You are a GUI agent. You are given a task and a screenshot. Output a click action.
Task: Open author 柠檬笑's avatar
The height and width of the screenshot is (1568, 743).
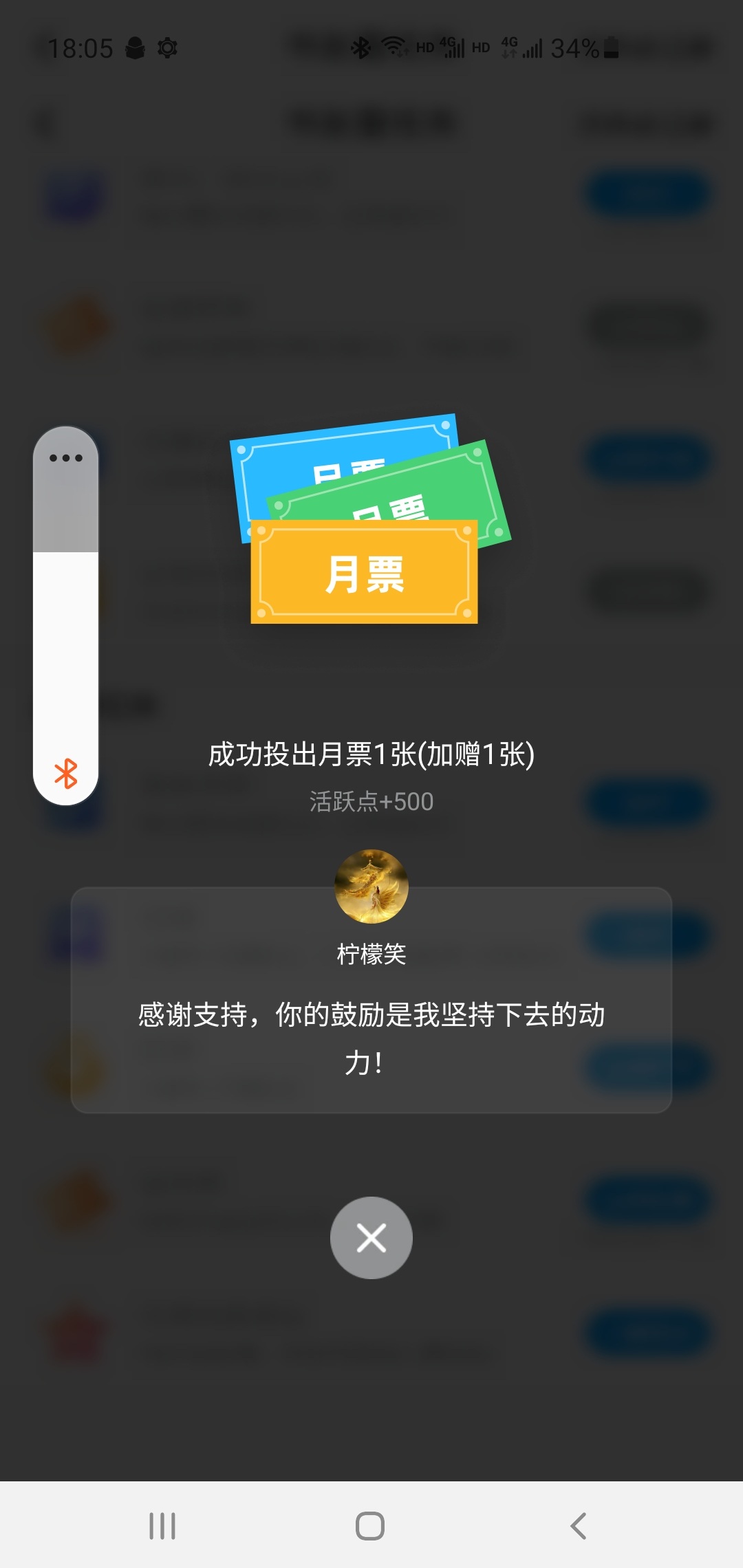pos(371,886)
